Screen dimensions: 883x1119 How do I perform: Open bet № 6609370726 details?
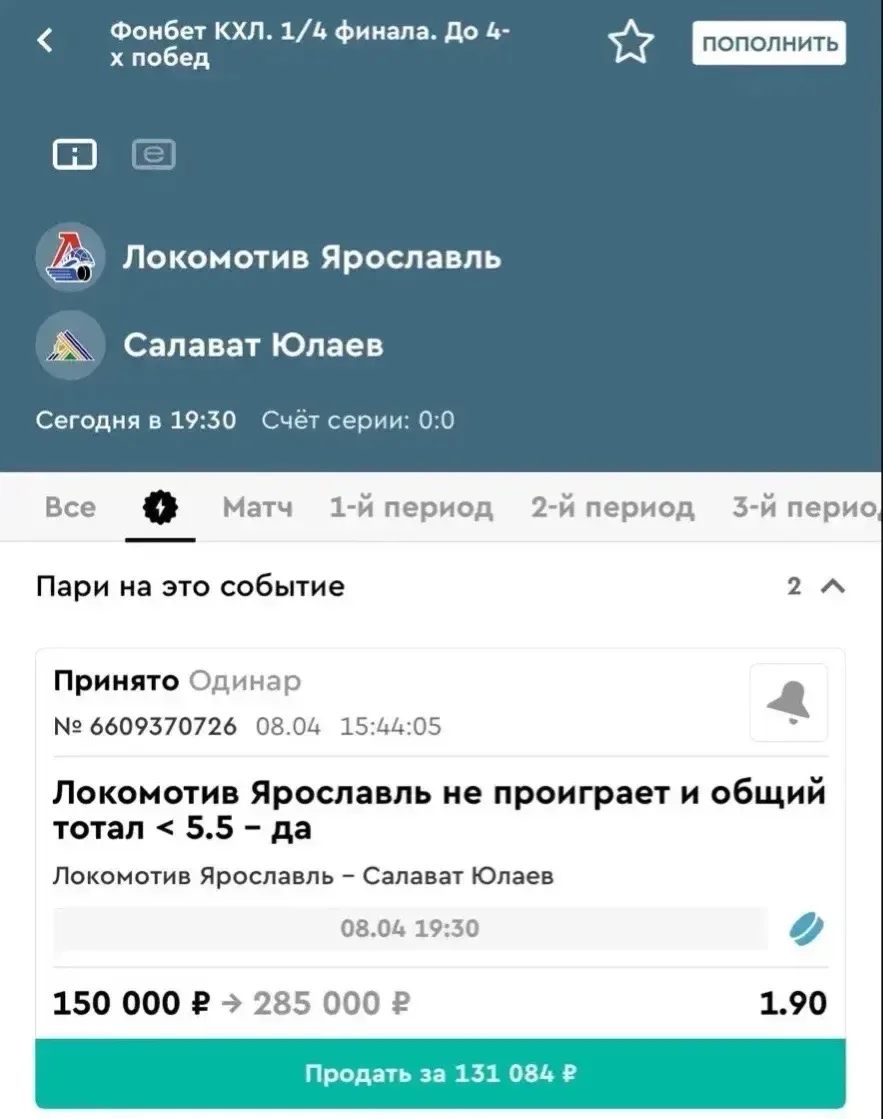164,726
